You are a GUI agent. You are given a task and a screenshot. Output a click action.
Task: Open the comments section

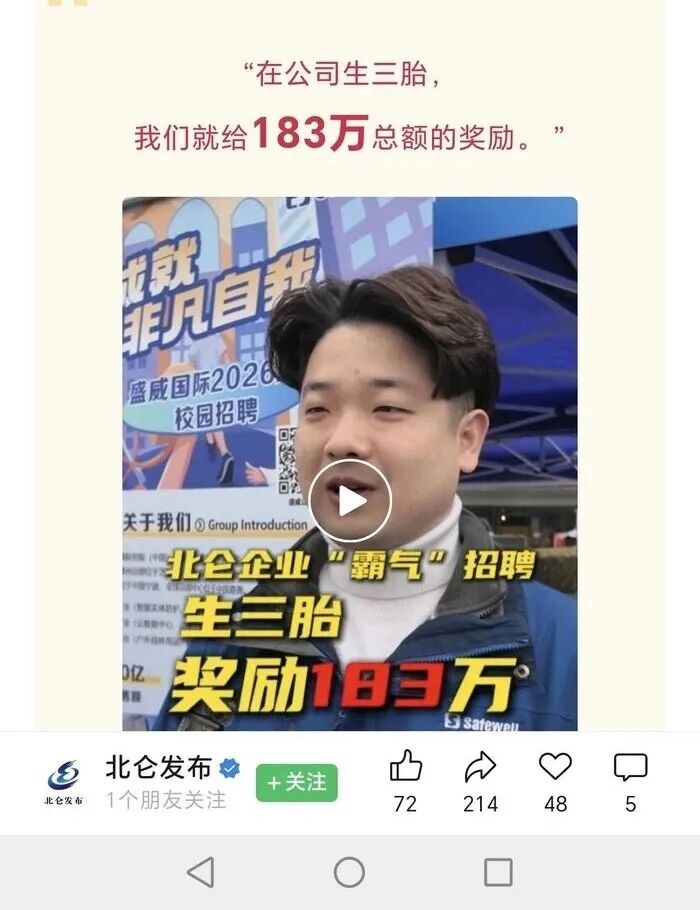coord(630,768)
